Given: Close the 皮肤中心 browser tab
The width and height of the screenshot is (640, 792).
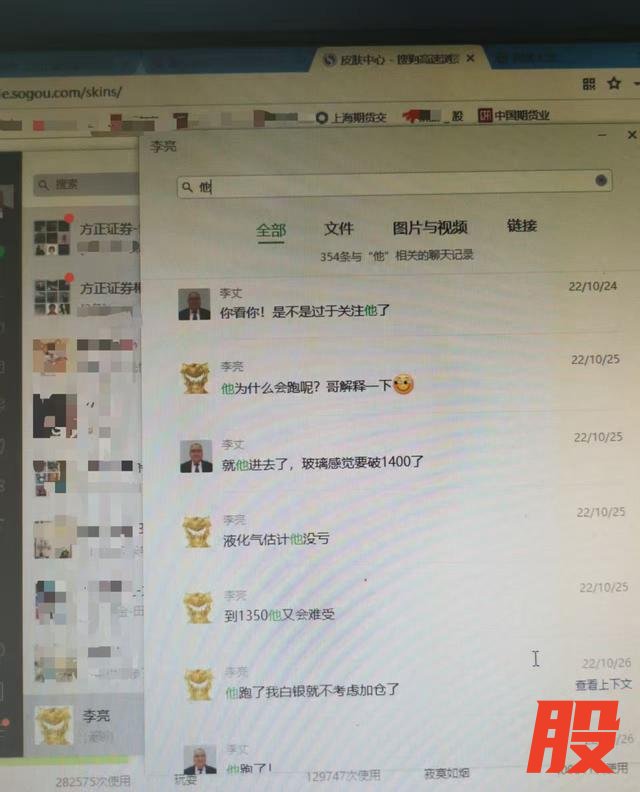Looking at the screenshot, I should [x=470, y=59].
